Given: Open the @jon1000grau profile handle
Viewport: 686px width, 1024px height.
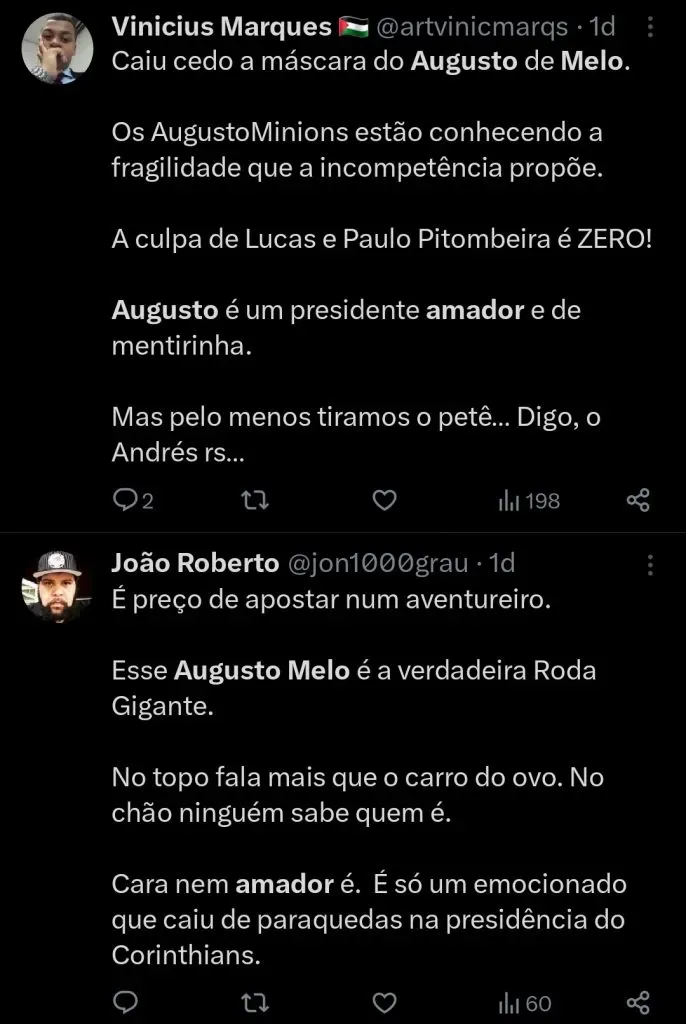Looking at the screenshot, I should pyautogui.click(x=378, y=564).
